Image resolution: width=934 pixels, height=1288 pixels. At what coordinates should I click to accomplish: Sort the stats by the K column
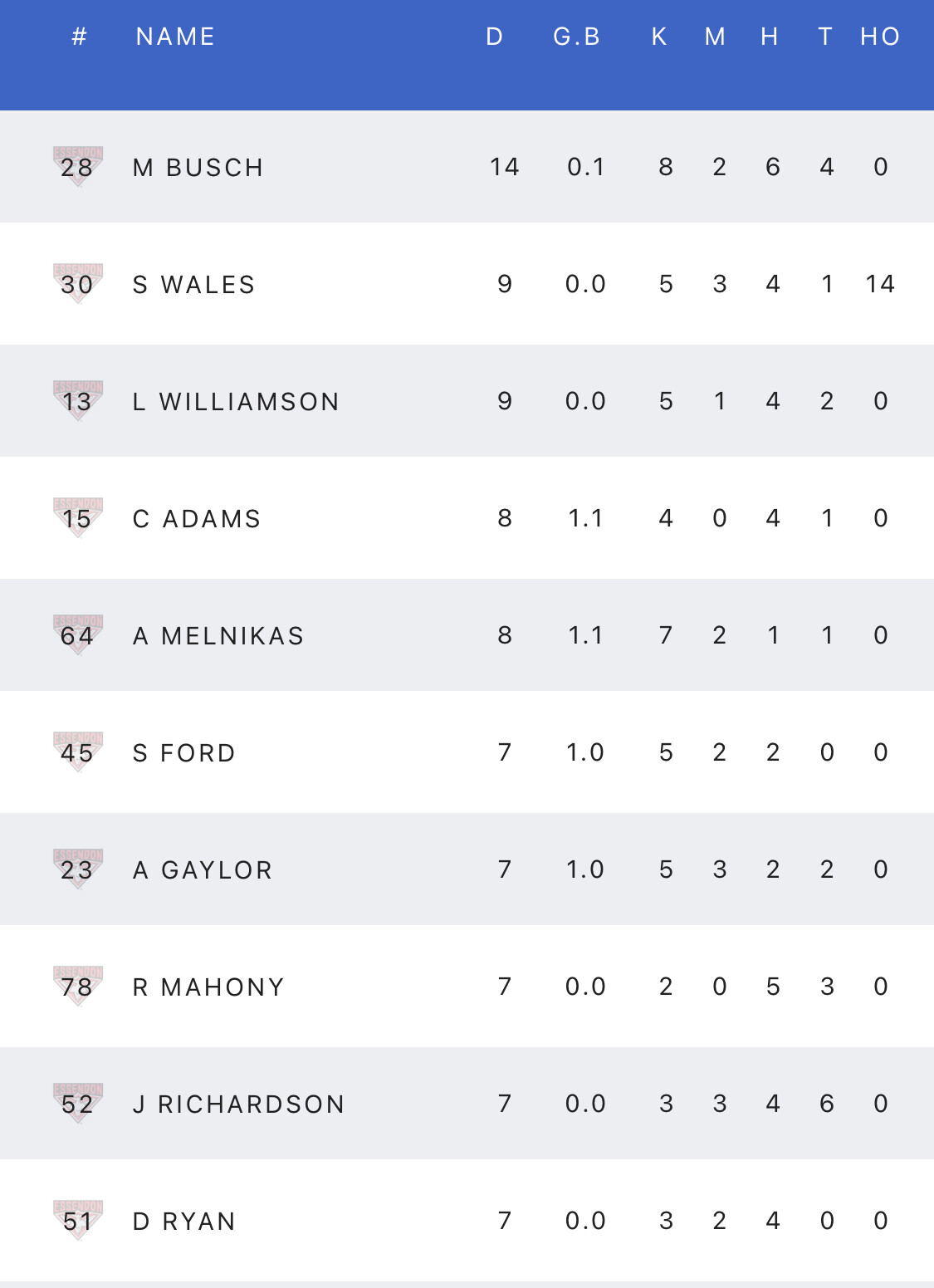point(659,37)
